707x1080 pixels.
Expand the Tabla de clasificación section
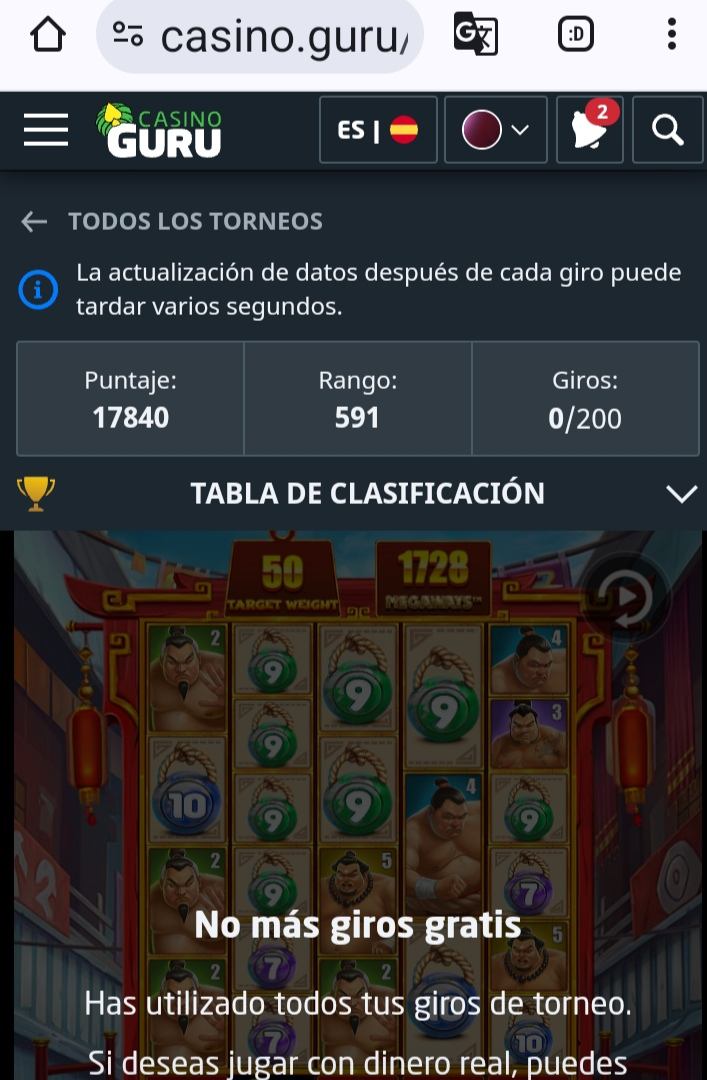tap(680, 494)
